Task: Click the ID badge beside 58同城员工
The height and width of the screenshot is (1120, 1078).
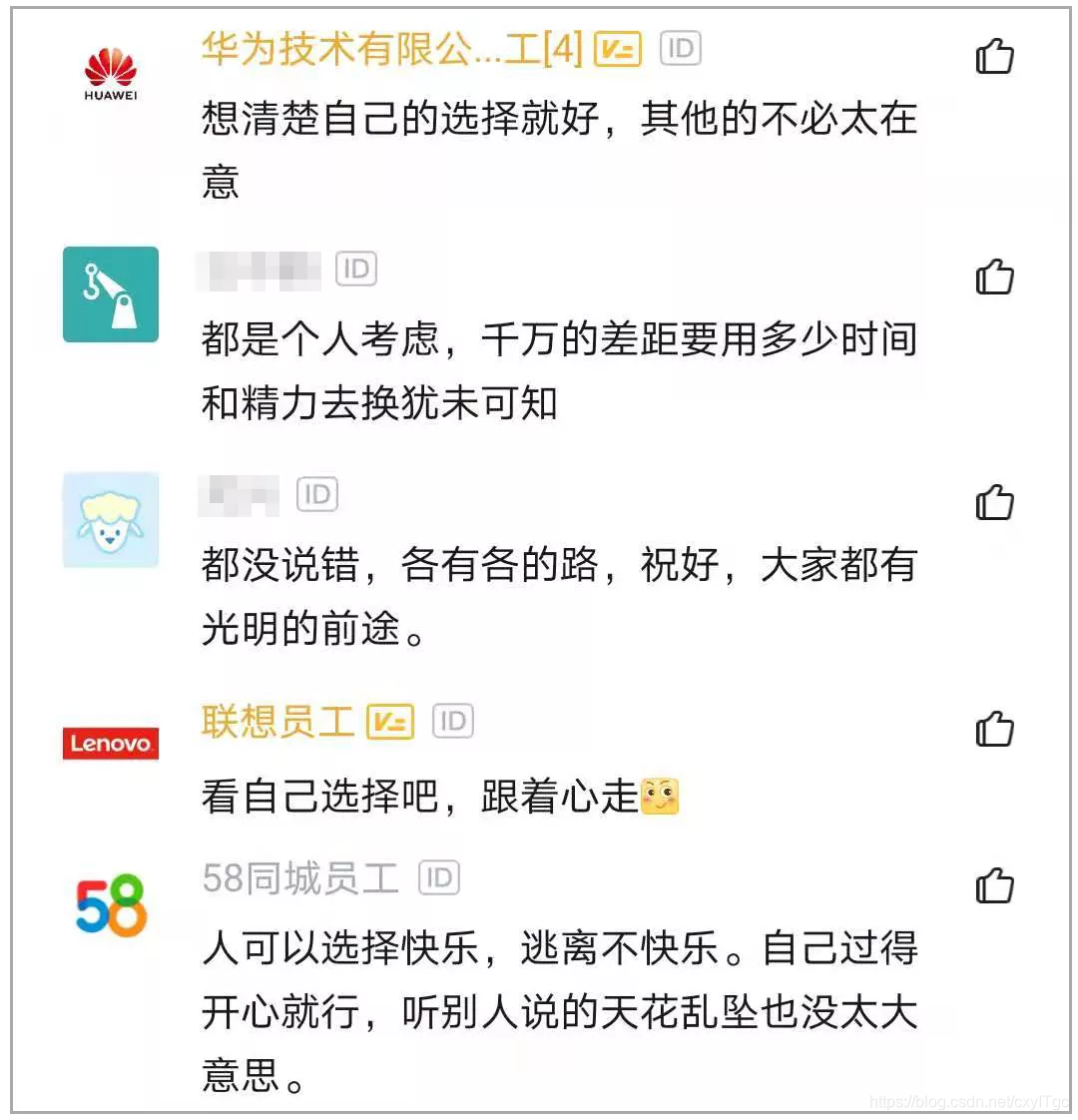Action: (439, 878)
